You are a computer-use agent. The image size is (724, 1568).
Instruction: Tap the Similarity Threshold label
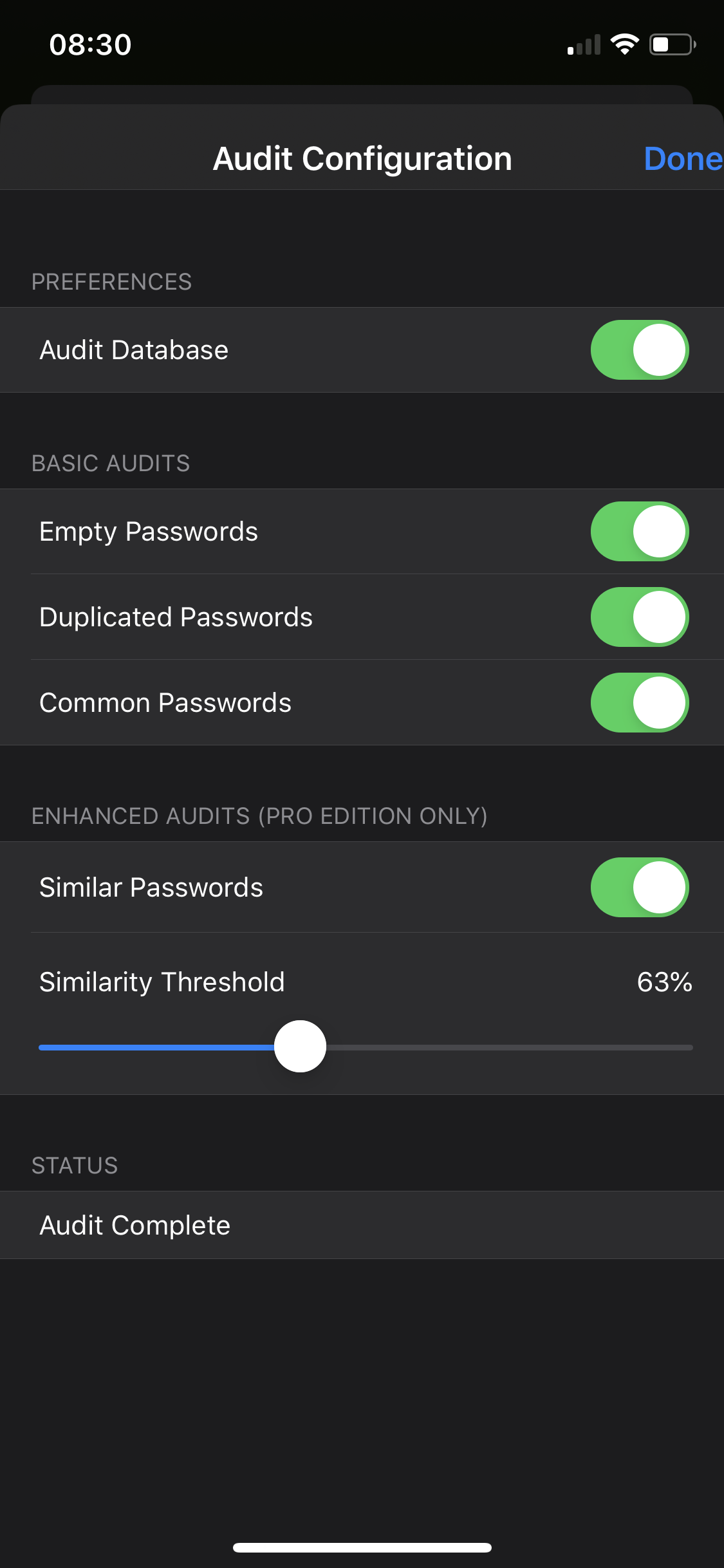(162, 982)
